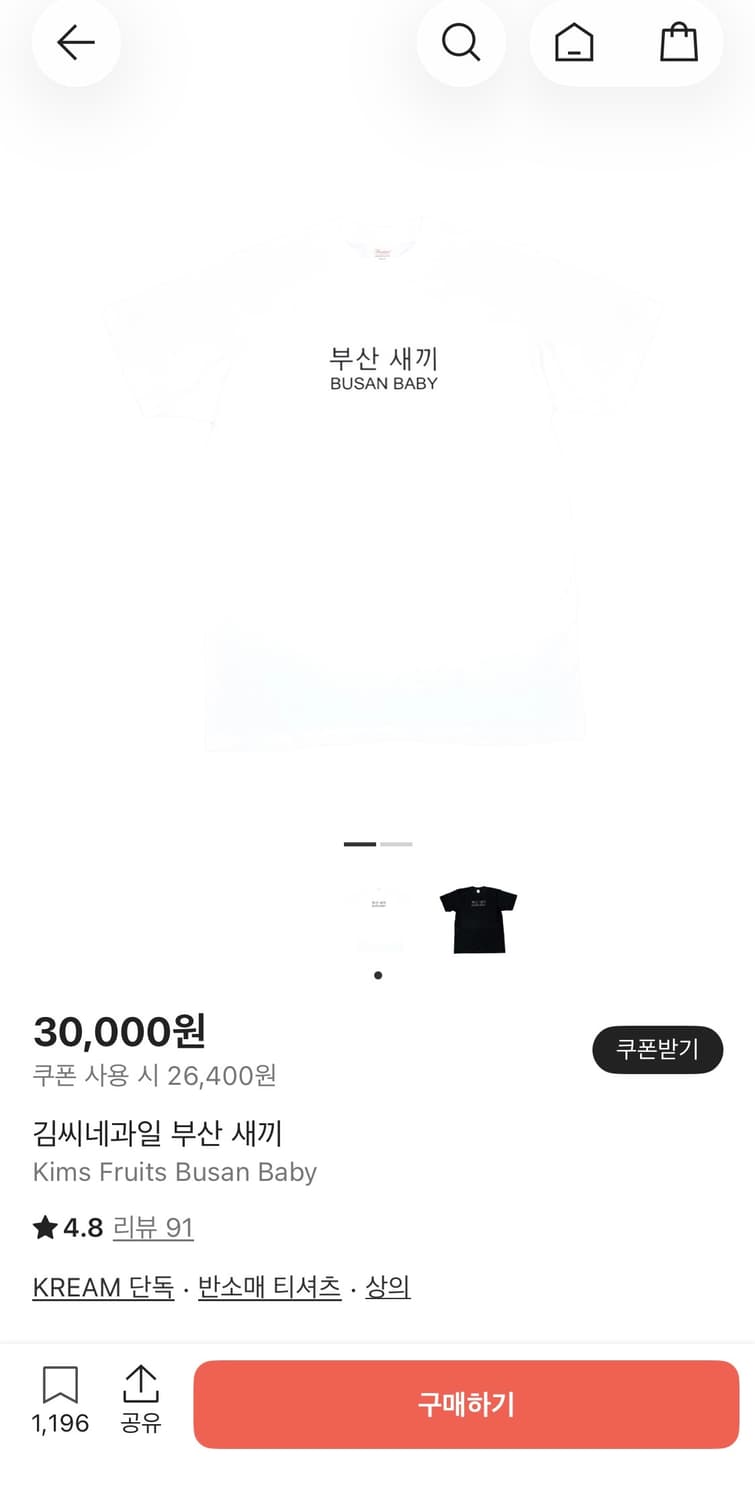Open 리뷰 91 to read reviews
This screenshot has height=1500, width=755.
154,1227
